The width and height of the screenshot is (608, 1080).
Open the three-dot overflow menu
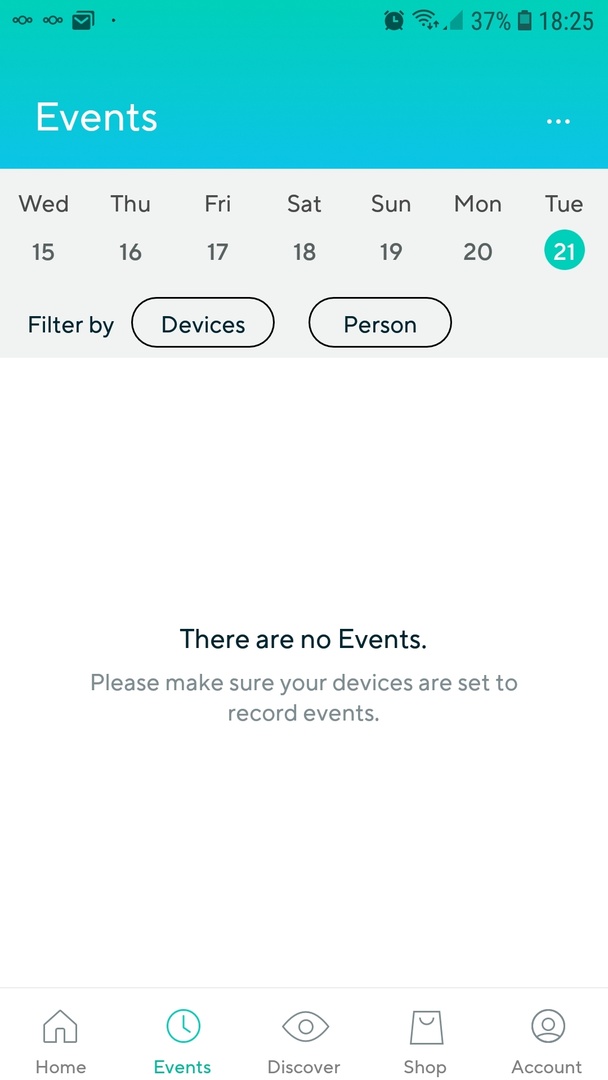click(x=558, y=121)
